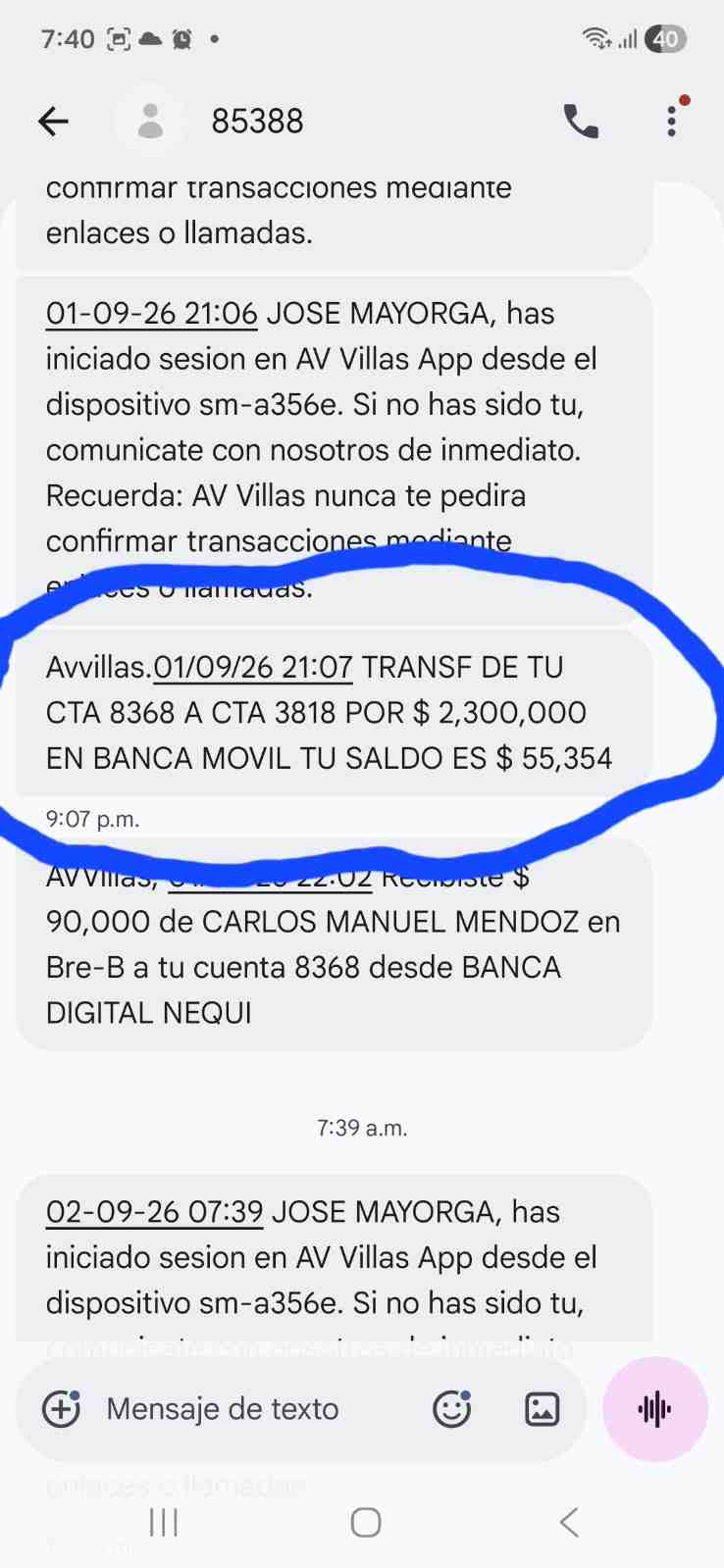This screenshot has height=1568, width=724.
Task: Tap the underlined date 02-09-26 07:39
Action: [x=154, y=1212]
